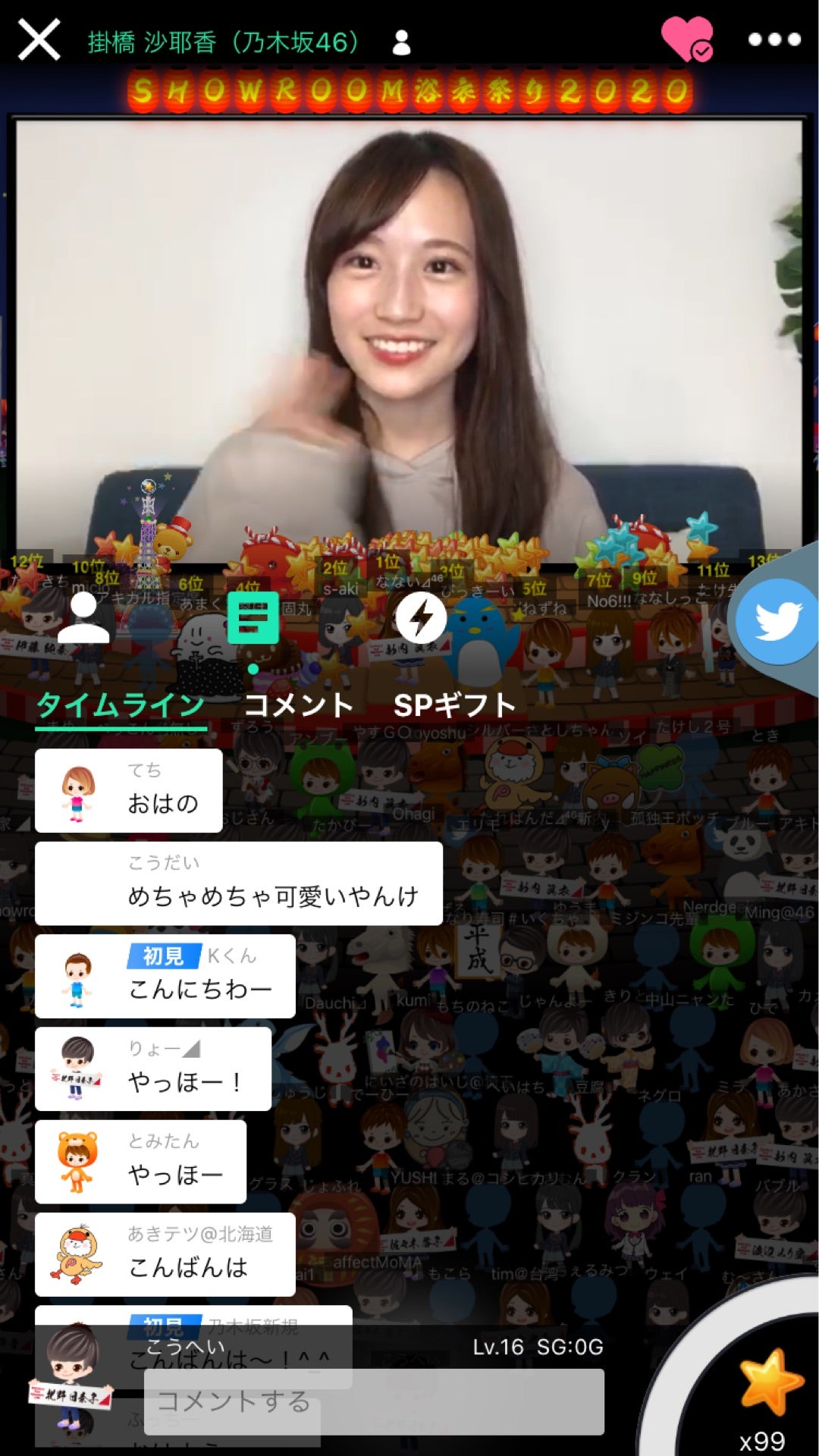Tap the 初見 badge next to Kくん
Screen dimensions: 819x1456
(x=165, y=957)
